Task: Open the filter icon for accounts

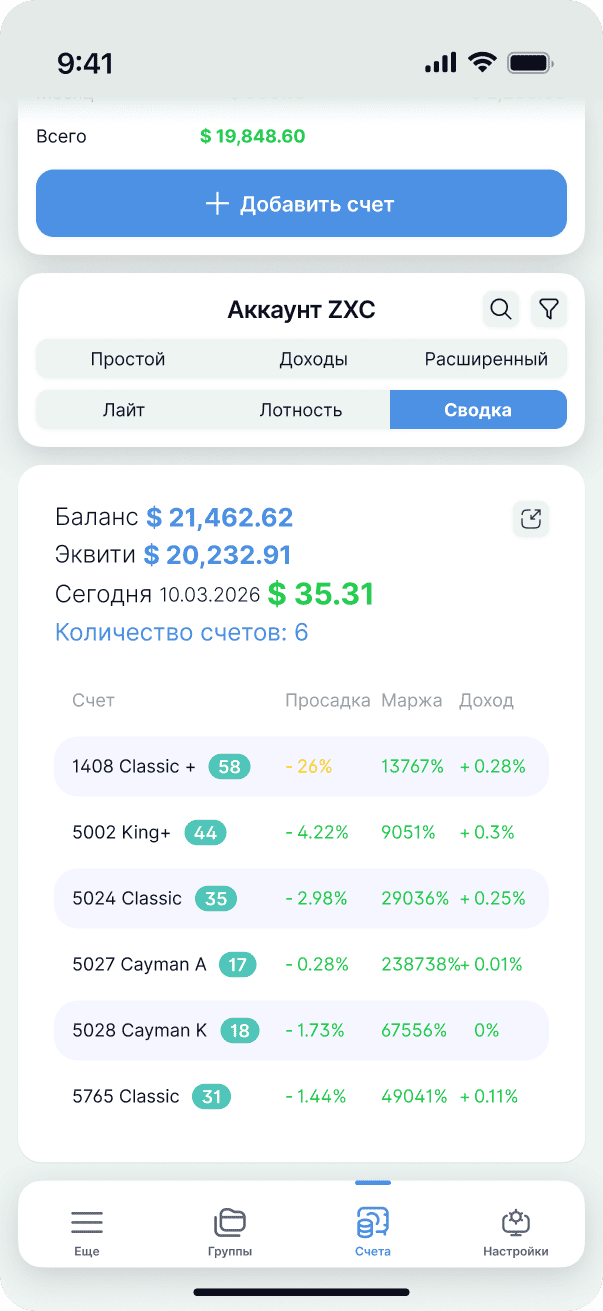Action: tap(548, 310)
